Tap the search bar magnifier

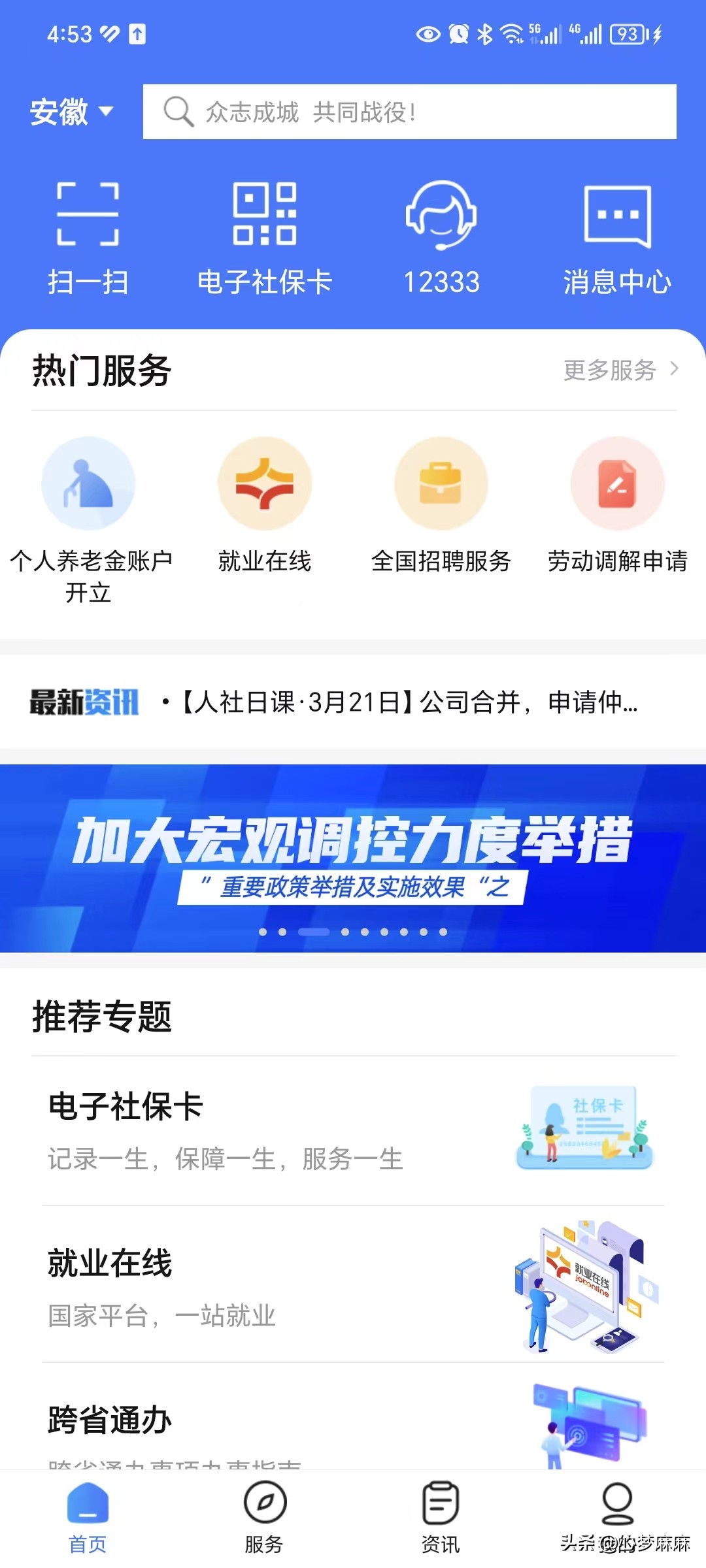click(176, 112)
